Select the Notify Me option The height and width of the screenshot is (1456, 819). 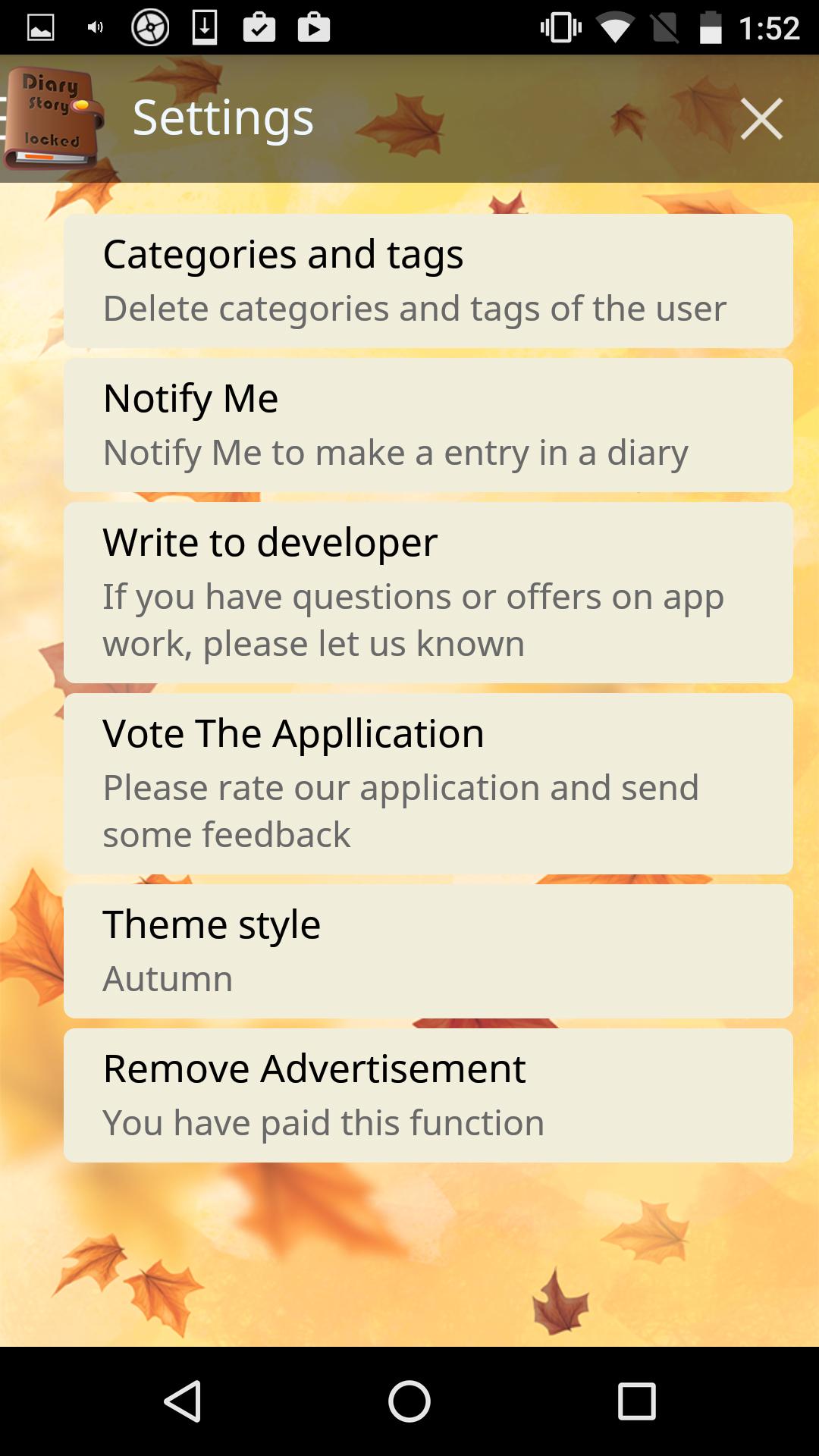coord(428,425)
